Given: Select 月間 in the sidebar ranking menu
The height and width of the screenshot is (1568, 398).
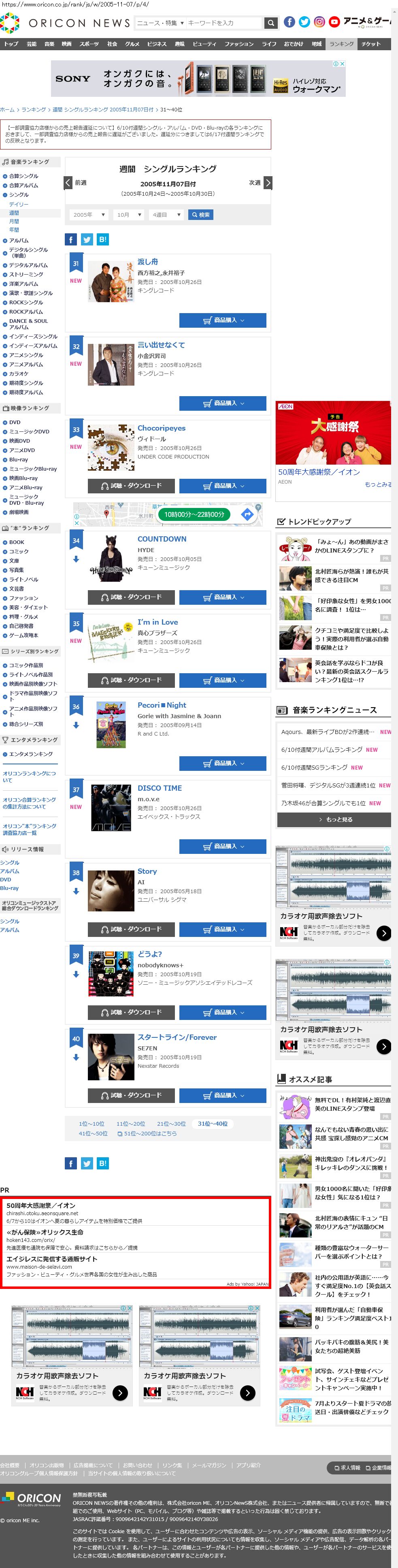Looking at the screenshot, I should point(14,222).
